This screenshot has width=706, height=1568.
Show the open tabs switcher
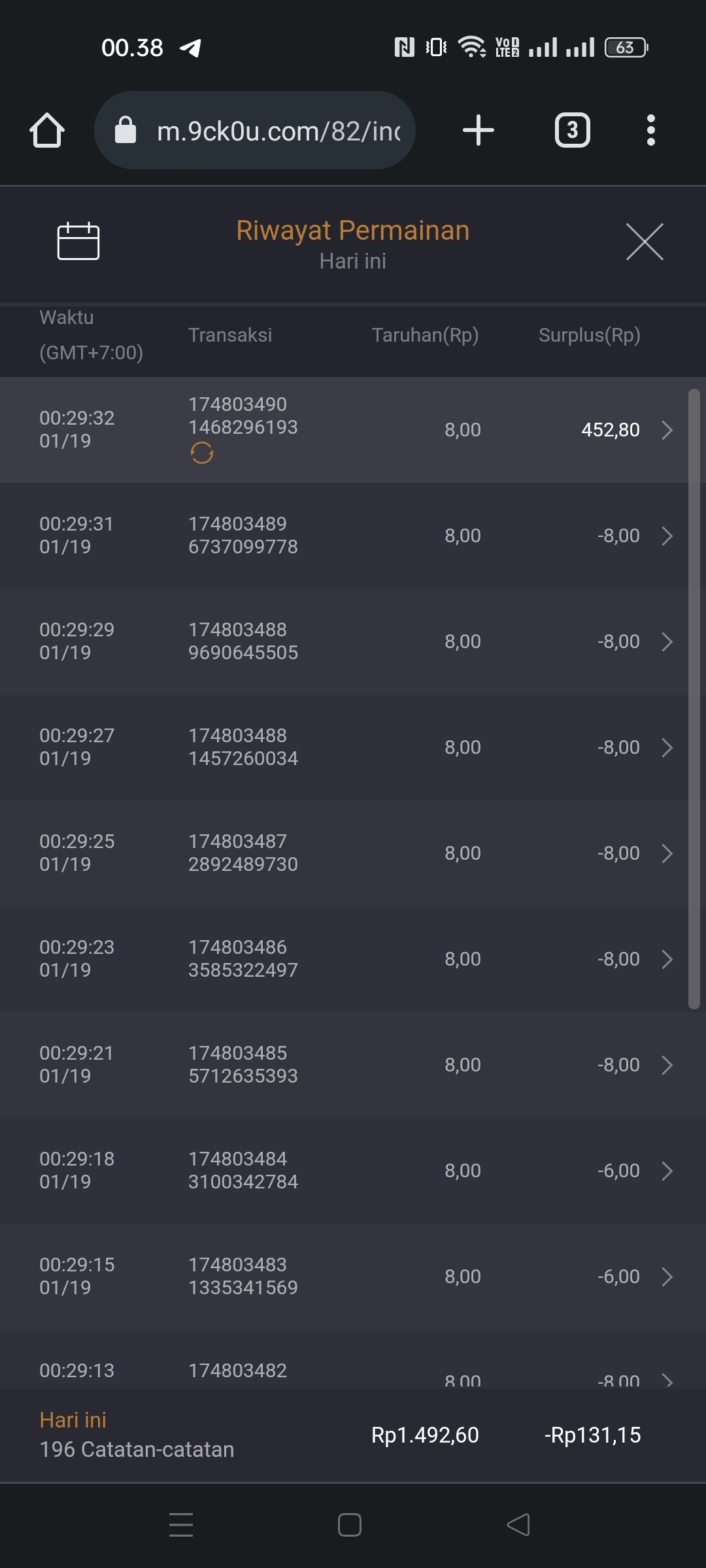click(572, 130)
